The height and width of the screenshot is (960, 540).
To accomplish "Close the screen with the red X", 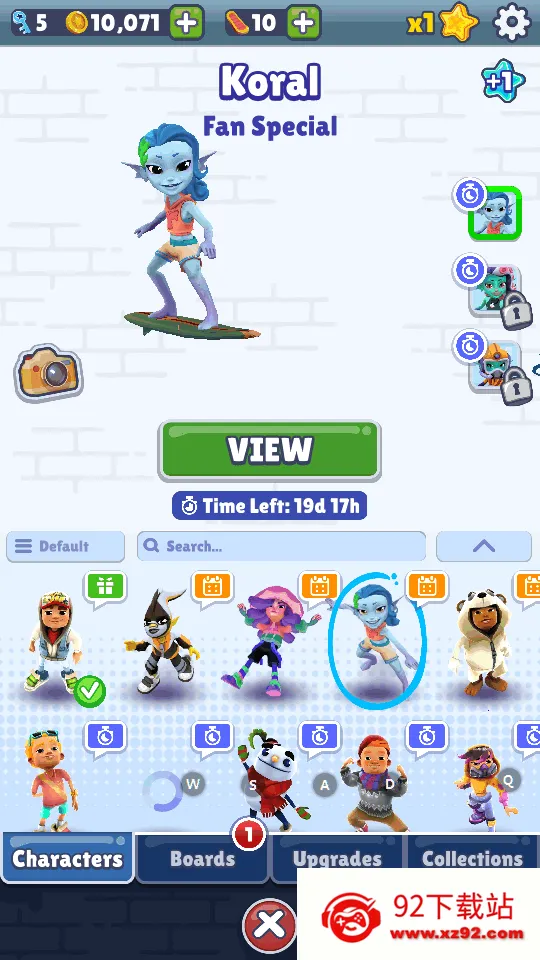I will click(269, 925).
